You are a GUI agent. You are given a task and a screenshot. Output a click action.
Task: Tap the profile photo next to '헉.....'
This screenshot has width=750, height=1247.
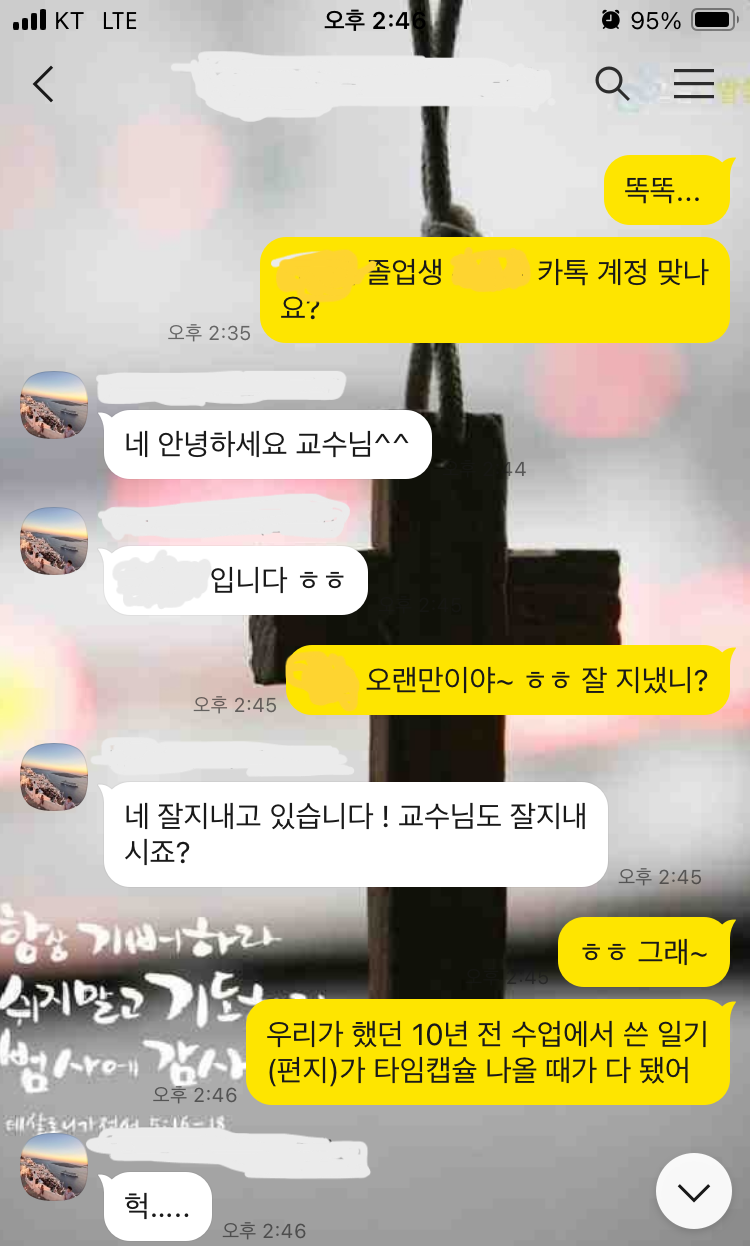[x=53, y=1166]
